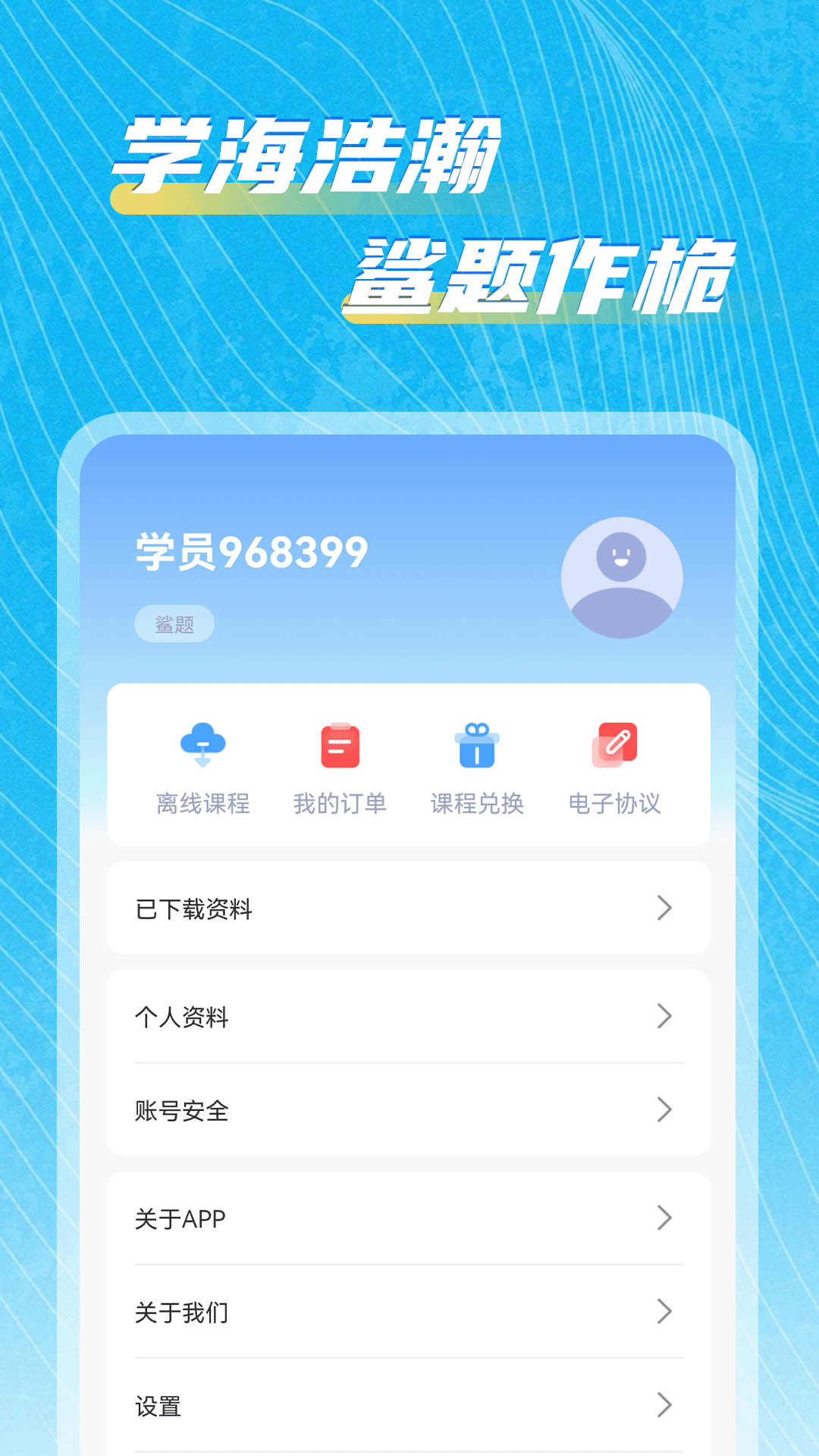The height and width of the screenshot is (1456, 819).
Task: Expand the 设置 row chevron
Action: (x=665, y=1406)
